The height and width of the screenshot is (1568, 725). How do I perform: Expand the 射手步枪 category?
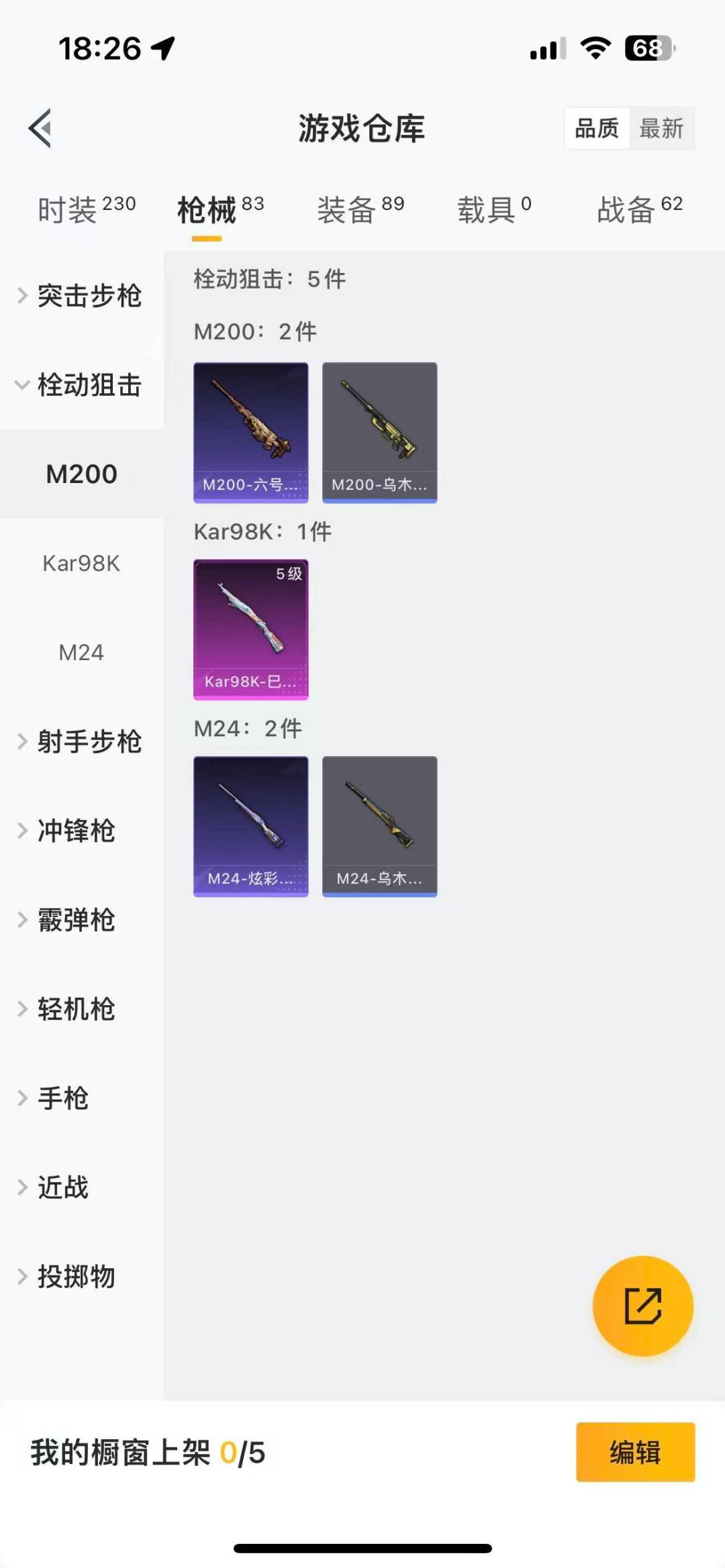pyautogui.click(x=81, y=742)
